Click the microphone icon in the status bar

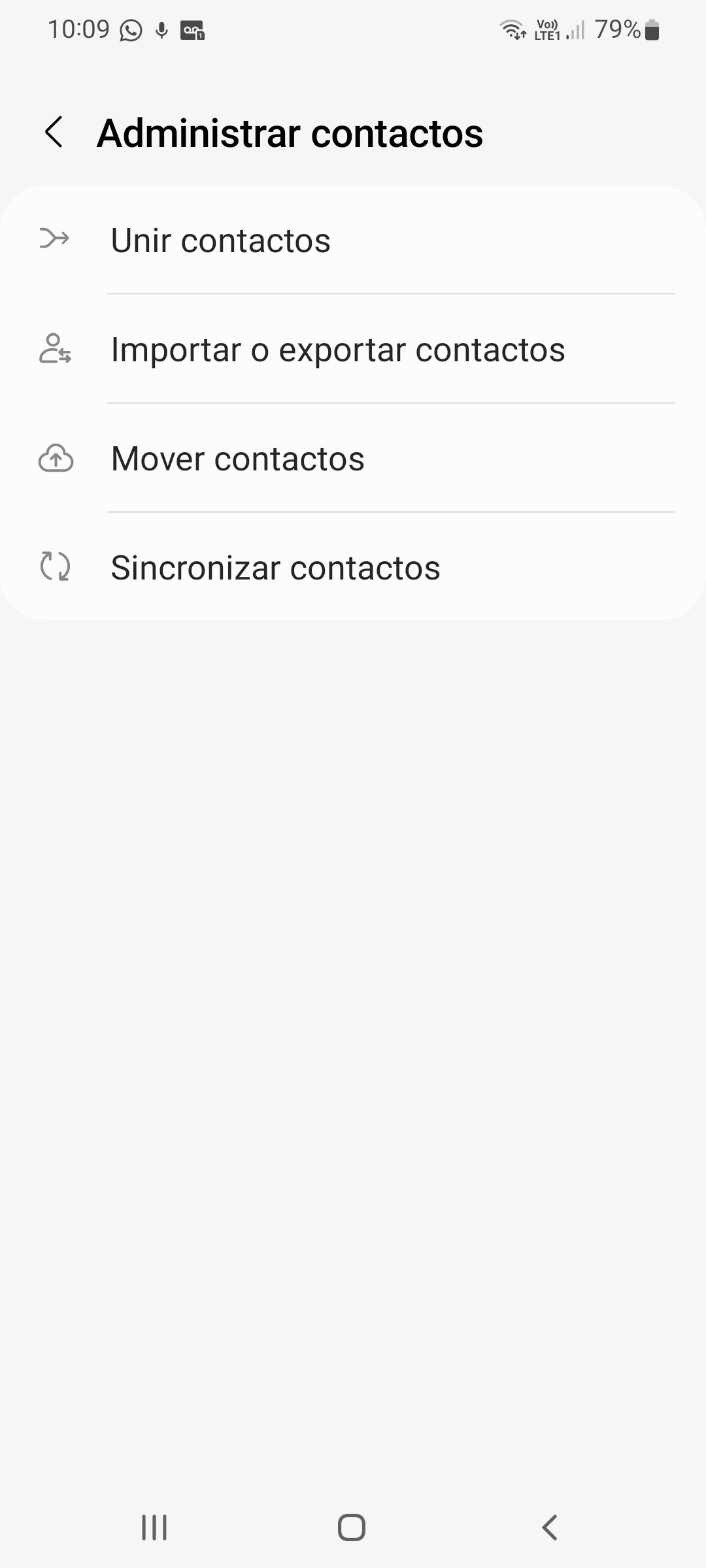pos(161,29)
